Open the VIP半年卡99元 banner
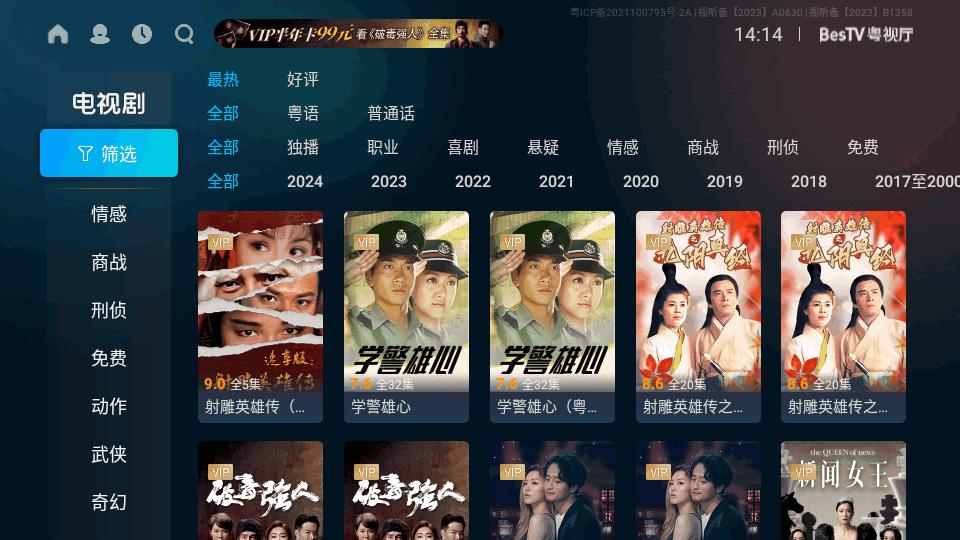 click(x=358, y=34)
